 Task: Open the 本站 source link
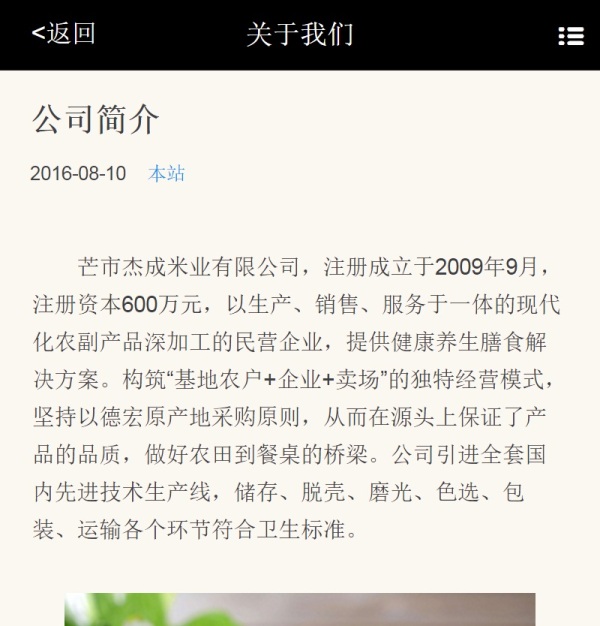click(x=167, y=173)
